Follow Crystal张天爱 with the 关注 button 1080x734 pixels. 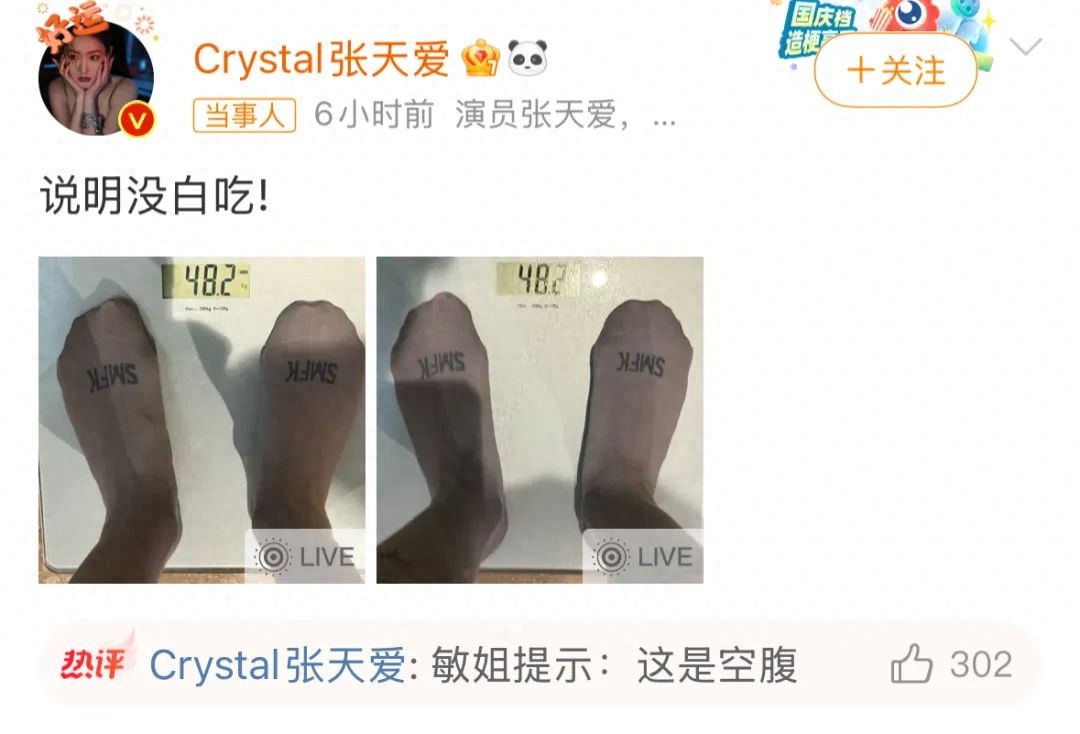coord(895,71)
